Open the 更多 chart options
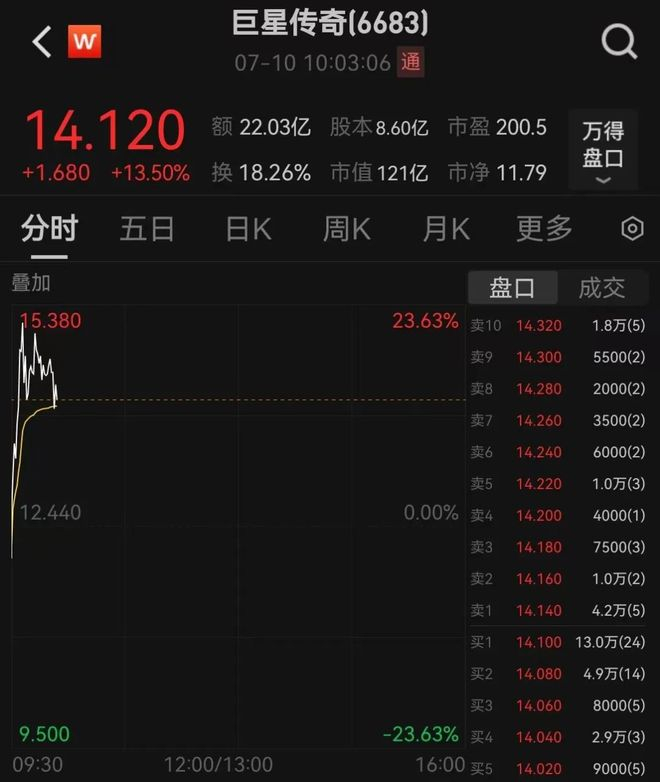 pyautogui.click(x=544, y=229)
